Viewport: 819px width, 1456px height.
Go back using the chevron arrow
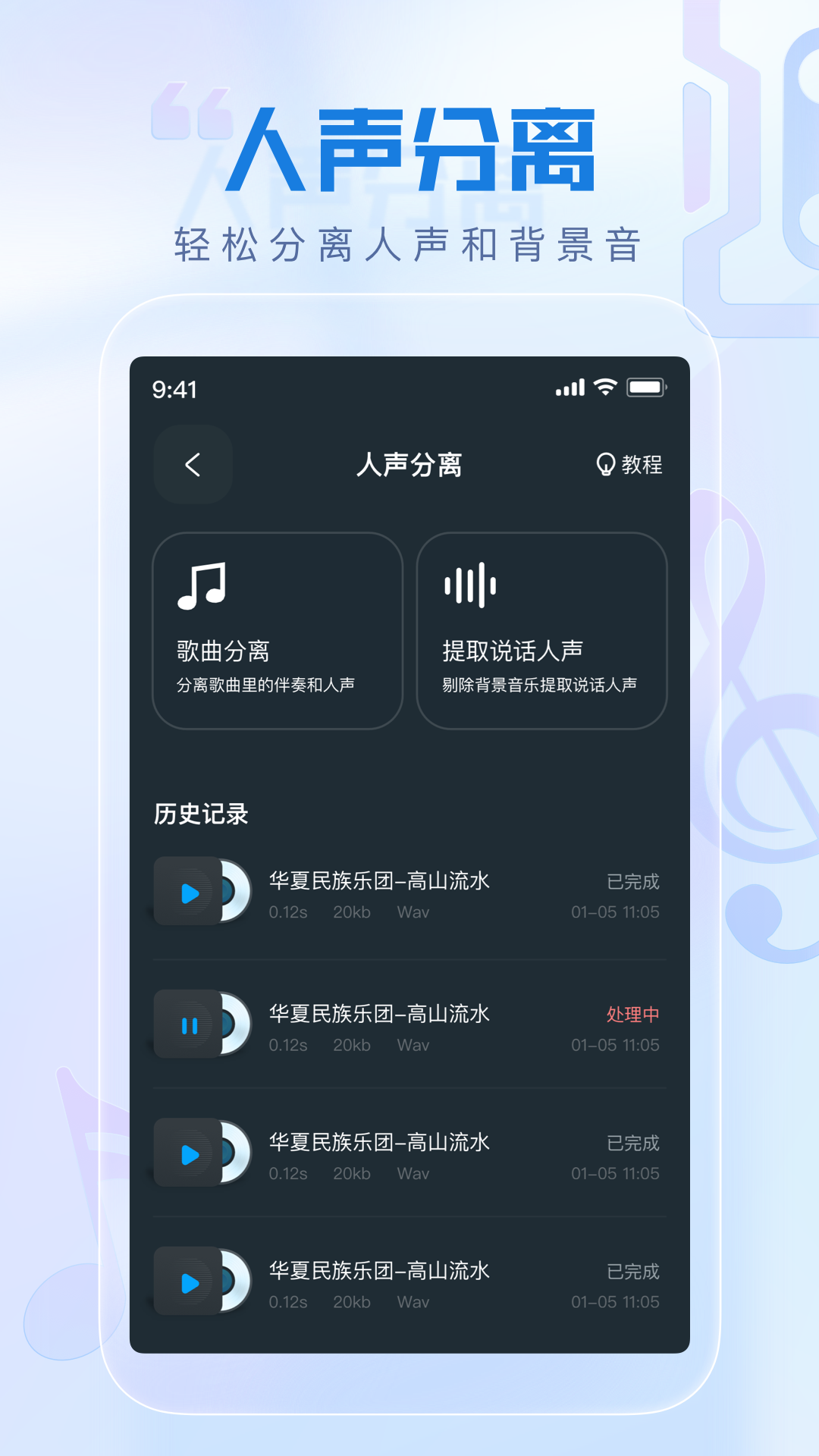(193, 466)
